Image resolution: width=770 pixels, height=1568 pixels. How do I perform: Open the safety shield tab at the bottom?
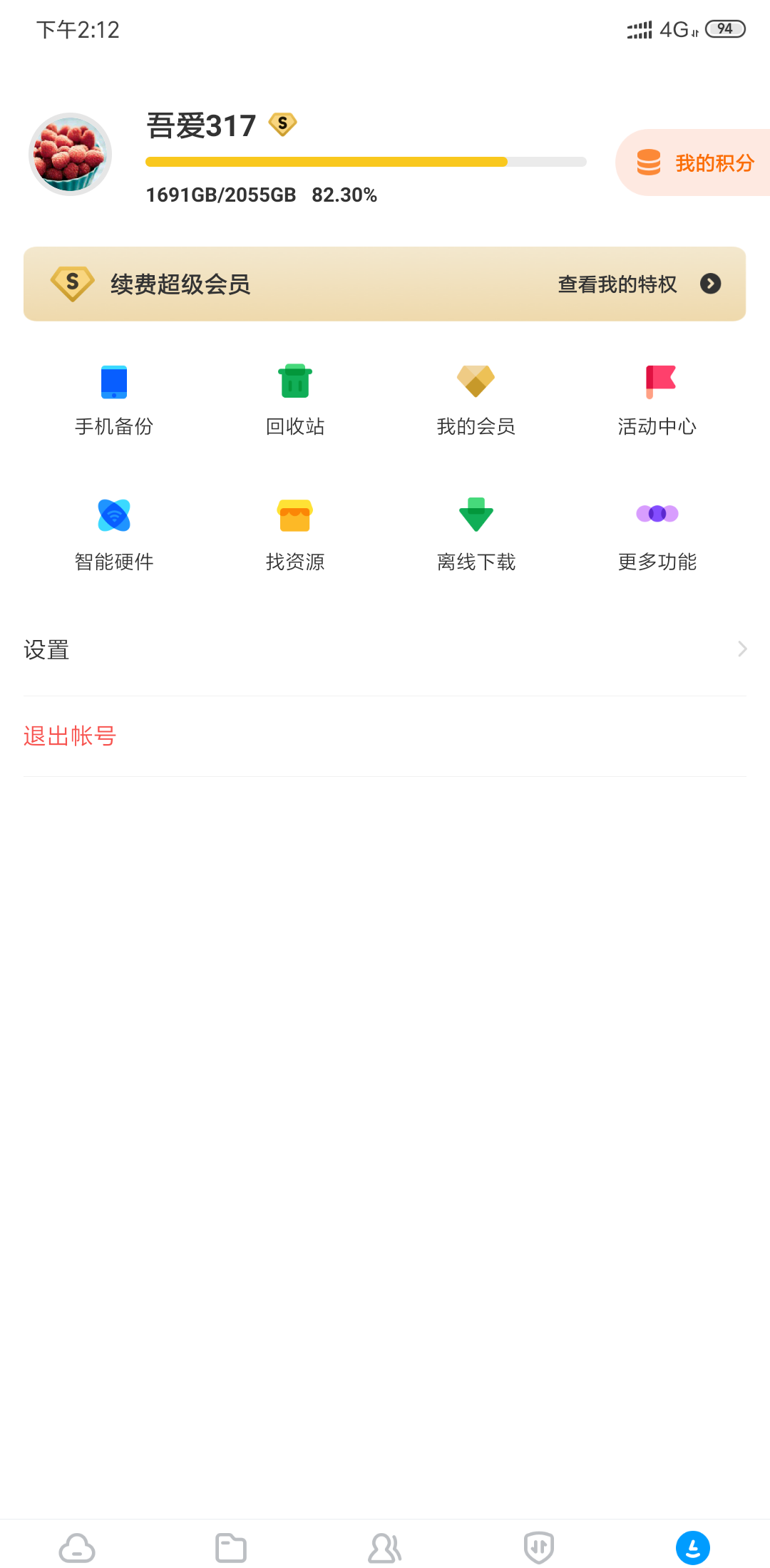[539, 1547]
